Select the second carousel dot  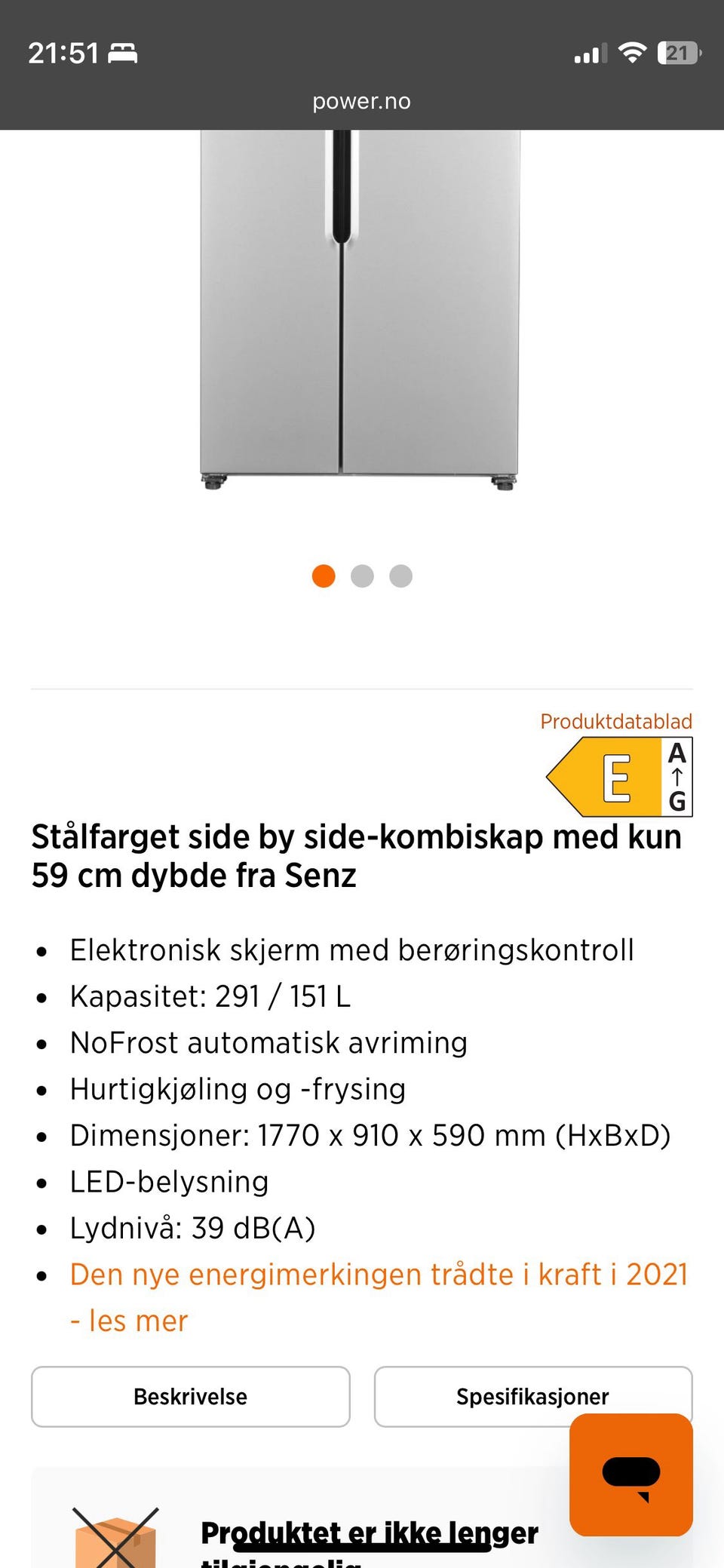pyautogui.click(x=362, y=575)
